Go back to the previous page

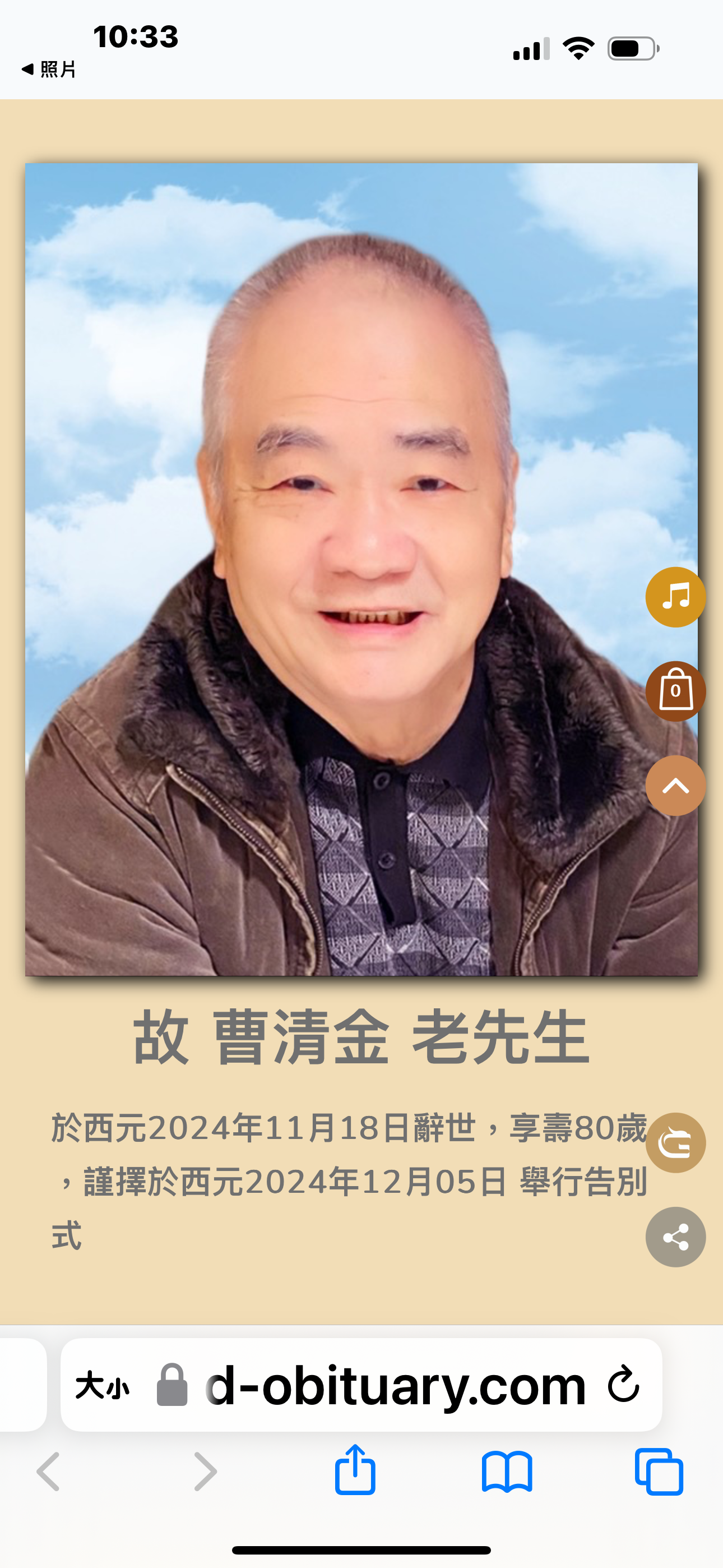coord(48,1471)
